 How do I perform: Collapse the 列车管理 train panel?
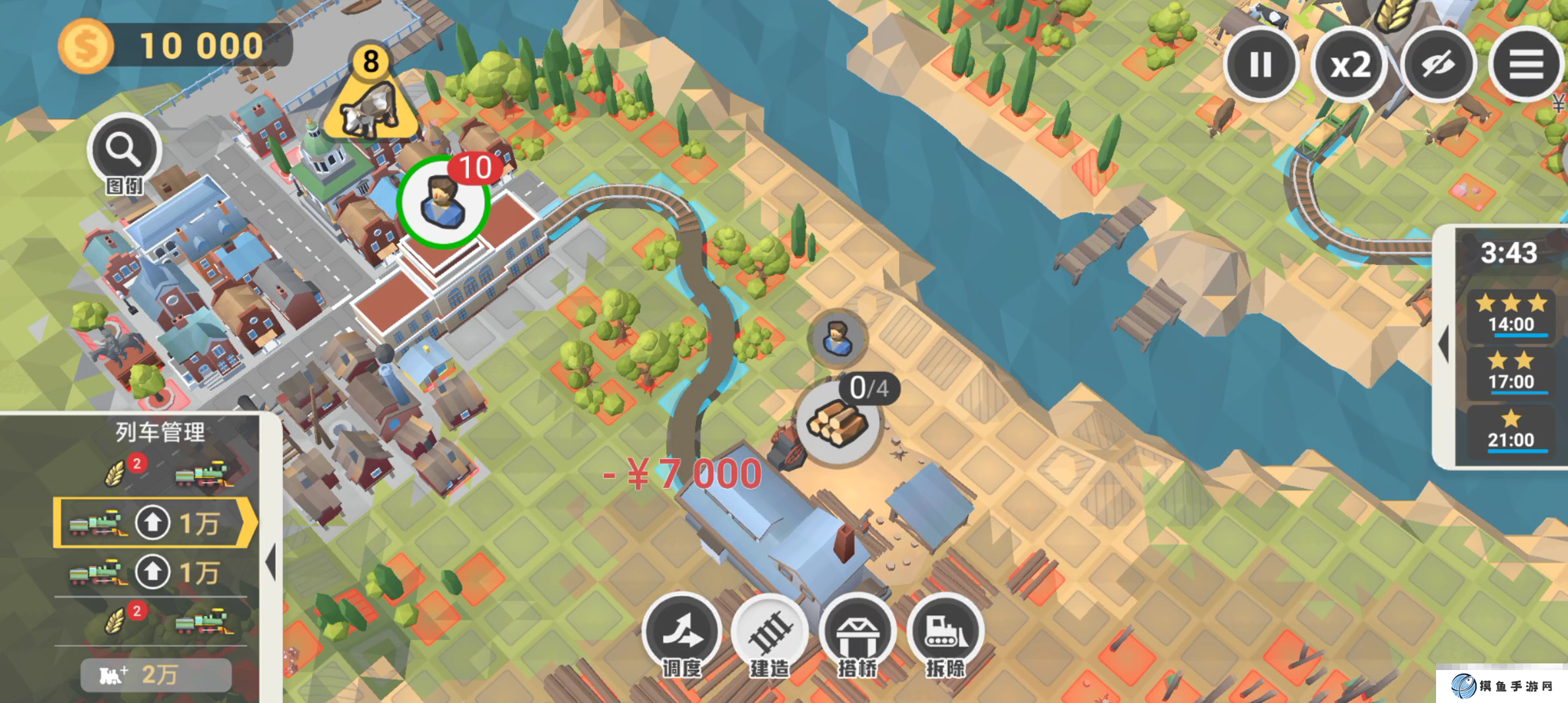[x=270, y=563]
